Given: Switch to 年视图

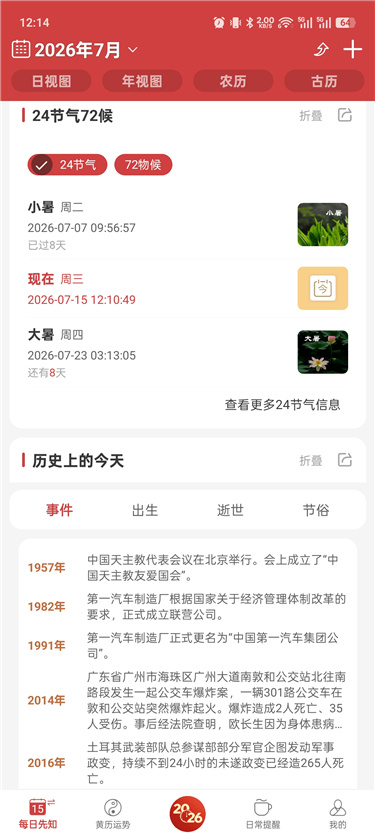Looking at the screenshot, I should pyautogui.click(x=142, y=81).
